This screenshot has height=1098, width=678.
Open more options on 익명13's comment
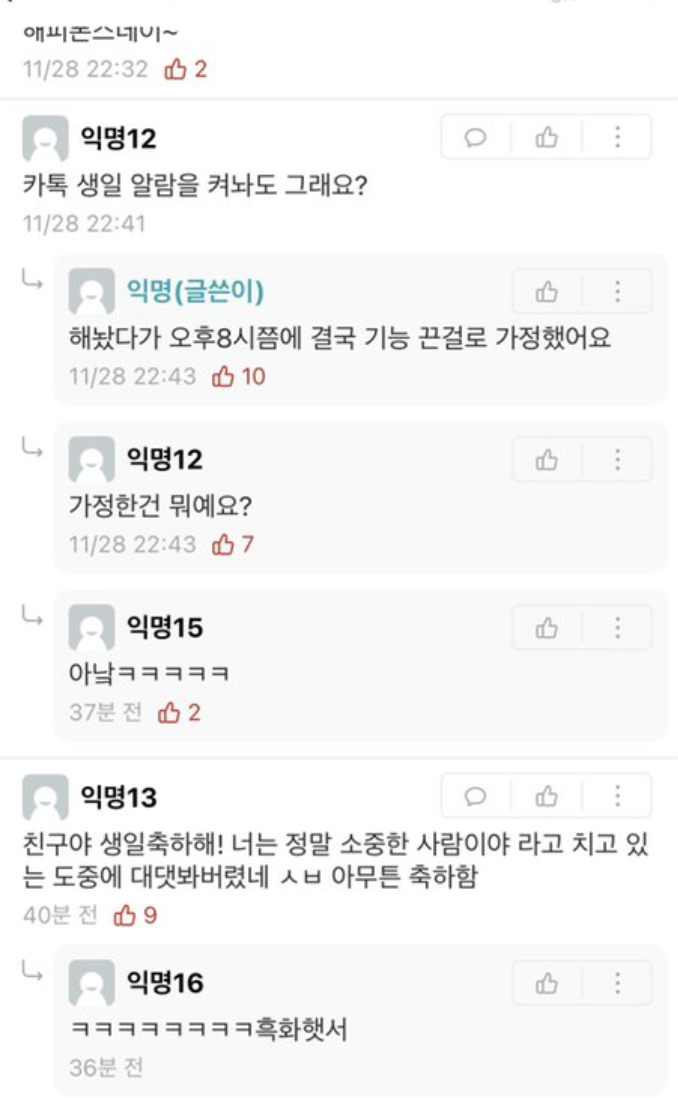(x=618, y=797)
